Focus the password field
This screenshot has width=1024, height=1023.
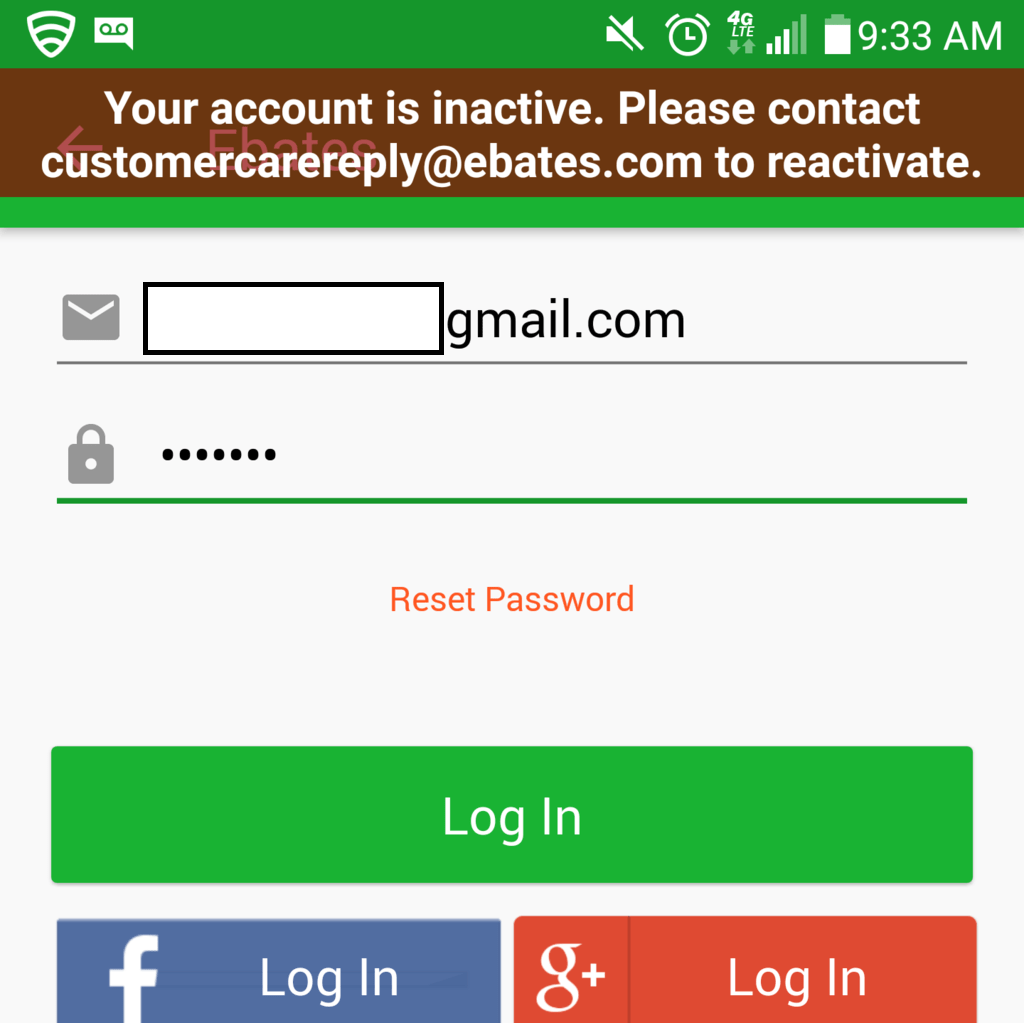511,455
